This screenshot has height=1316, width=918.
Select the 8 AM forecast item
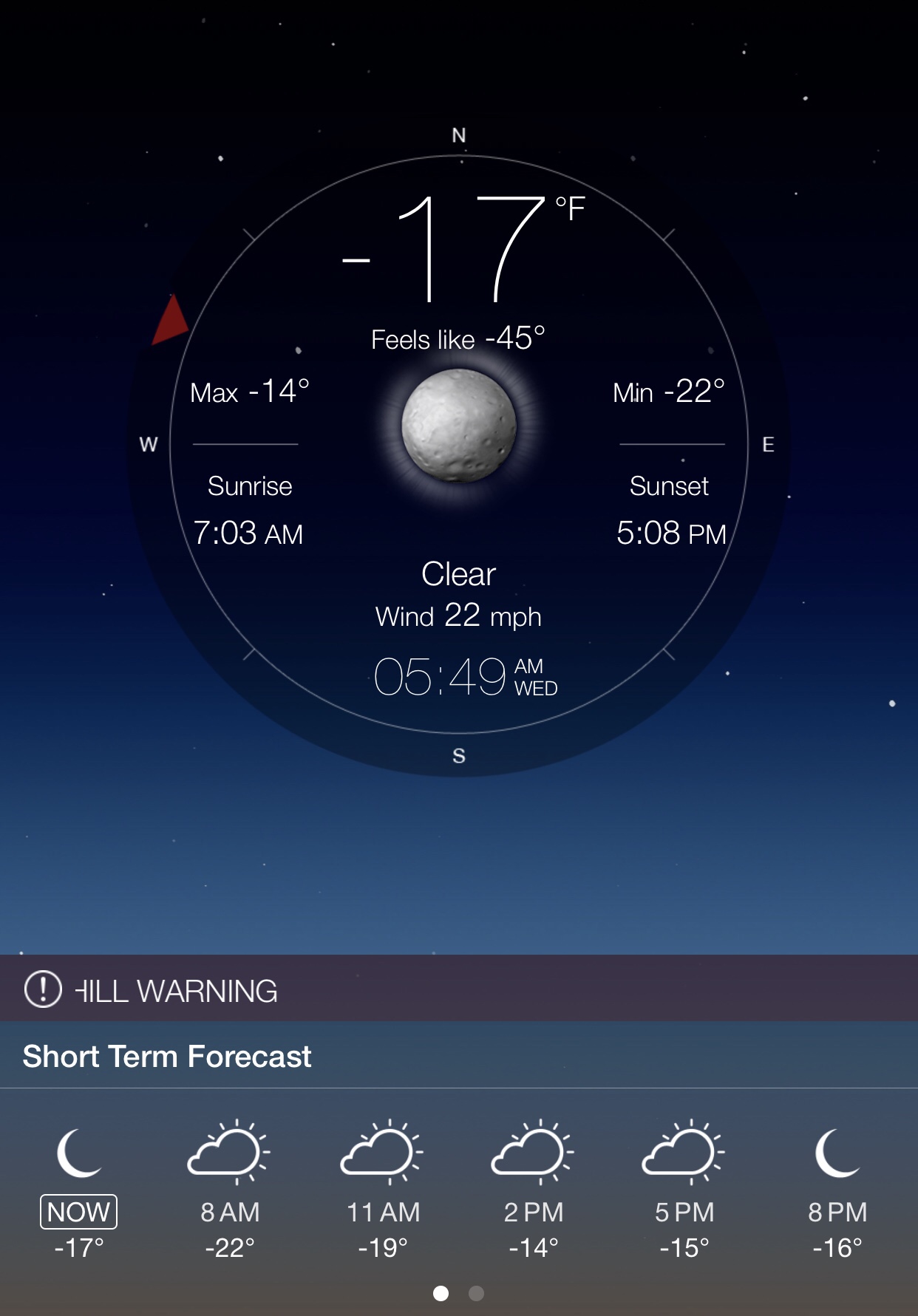click(x=229, y=1190)
